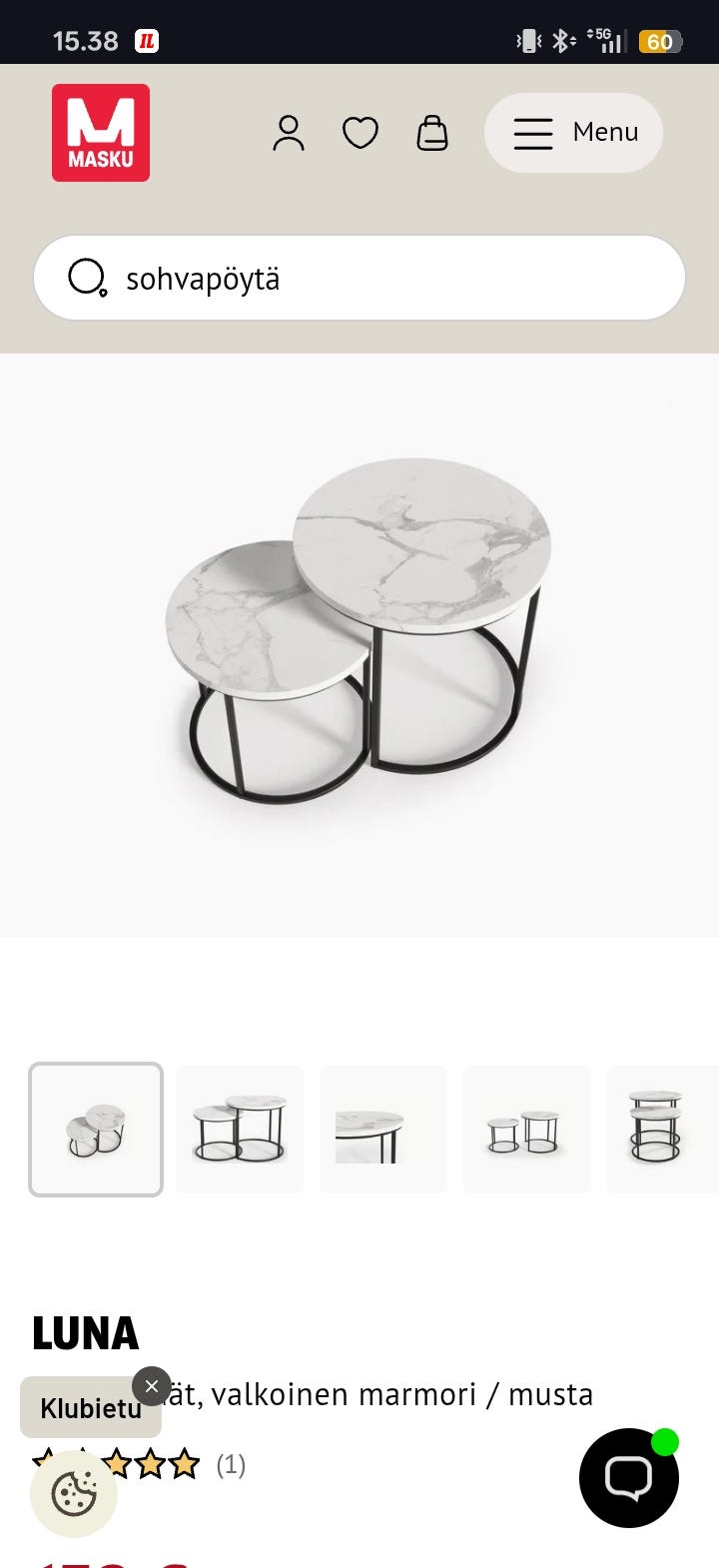Open cookie settings icon
This screenshot has width=719, height=1568.
tap(74, 1494)
